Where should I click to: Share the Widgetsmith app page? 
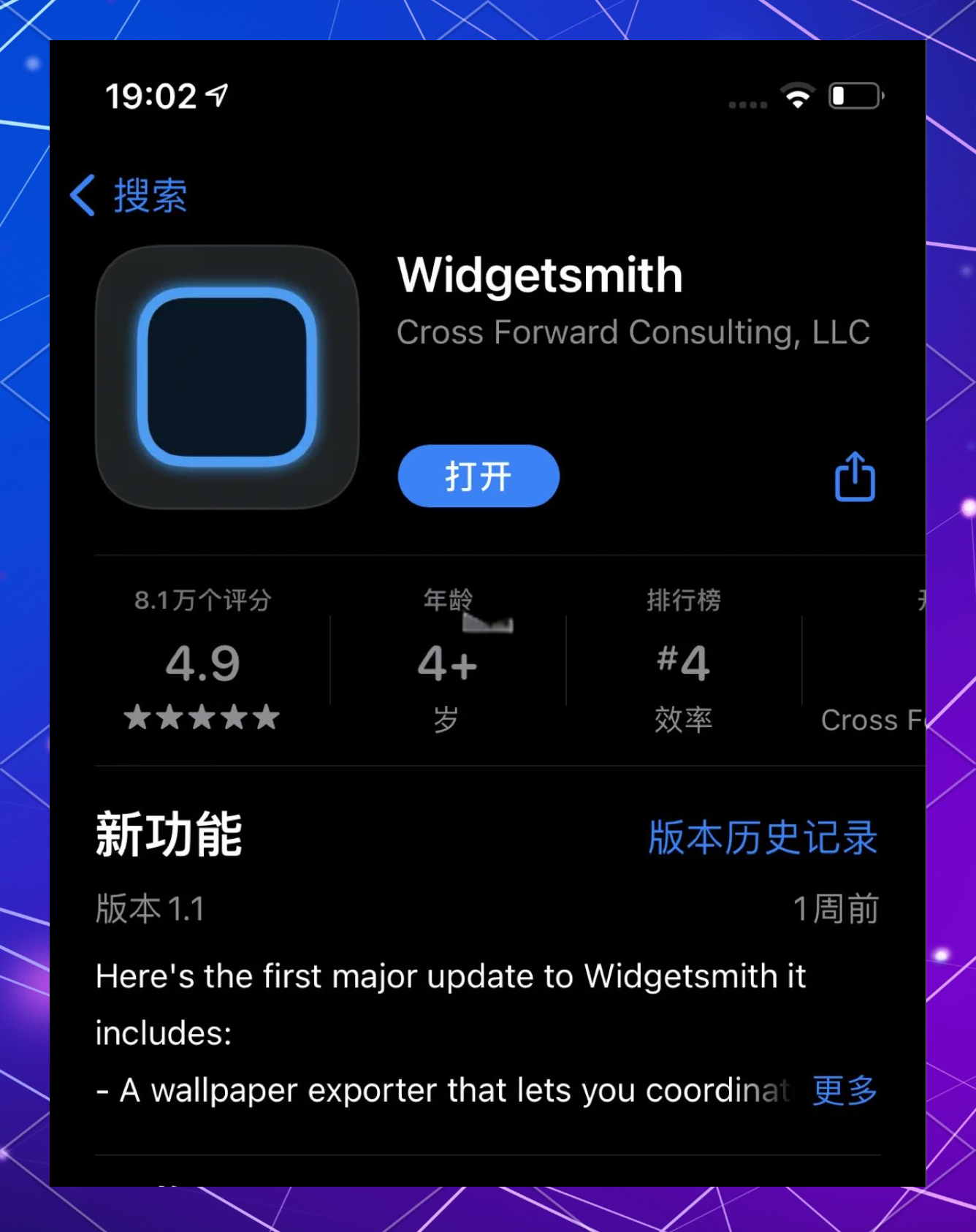tap(854, 477)
